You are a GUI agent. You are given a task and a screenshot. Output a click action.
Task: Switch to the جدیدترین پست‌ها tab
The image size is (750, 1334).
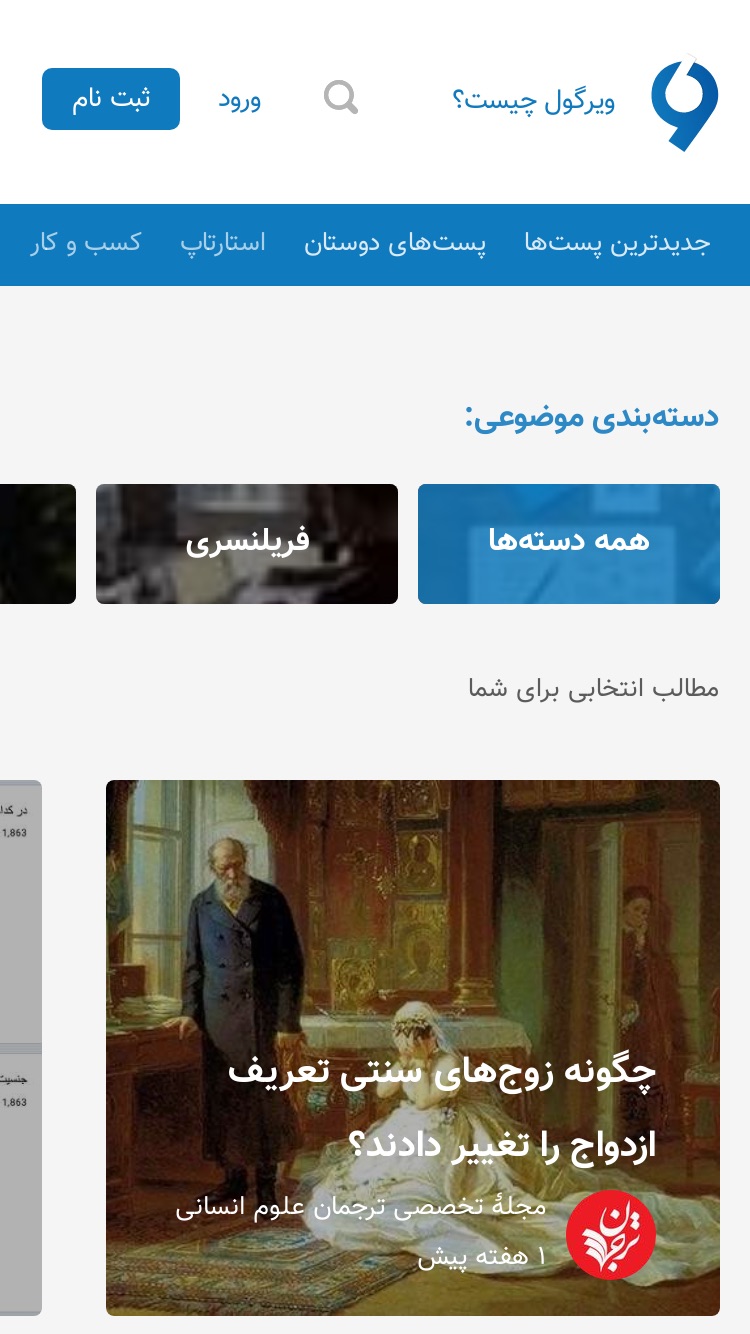click(617, 244)
